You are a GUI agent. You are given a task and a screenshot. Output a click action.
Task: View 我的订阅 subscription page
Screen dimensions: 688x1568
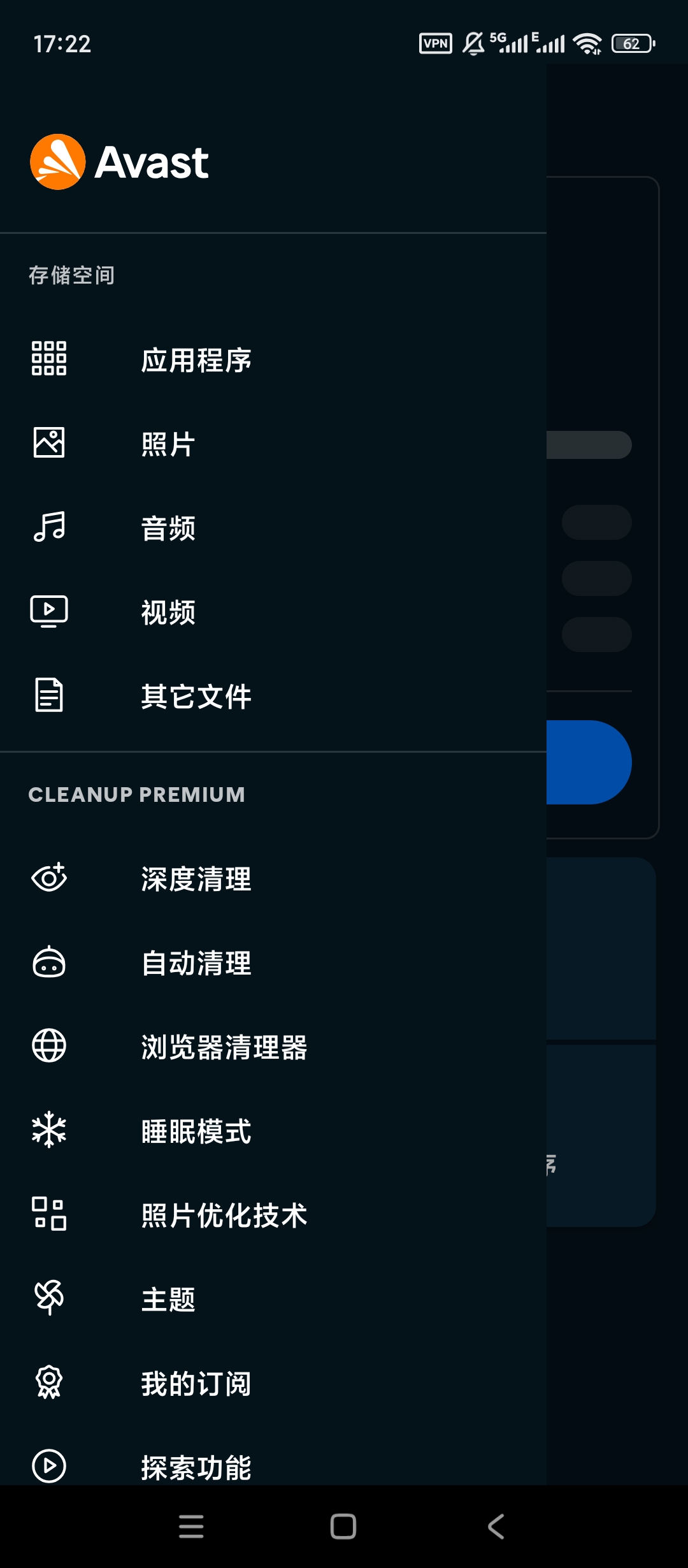pyautogui.click(x=196, y=1384)
